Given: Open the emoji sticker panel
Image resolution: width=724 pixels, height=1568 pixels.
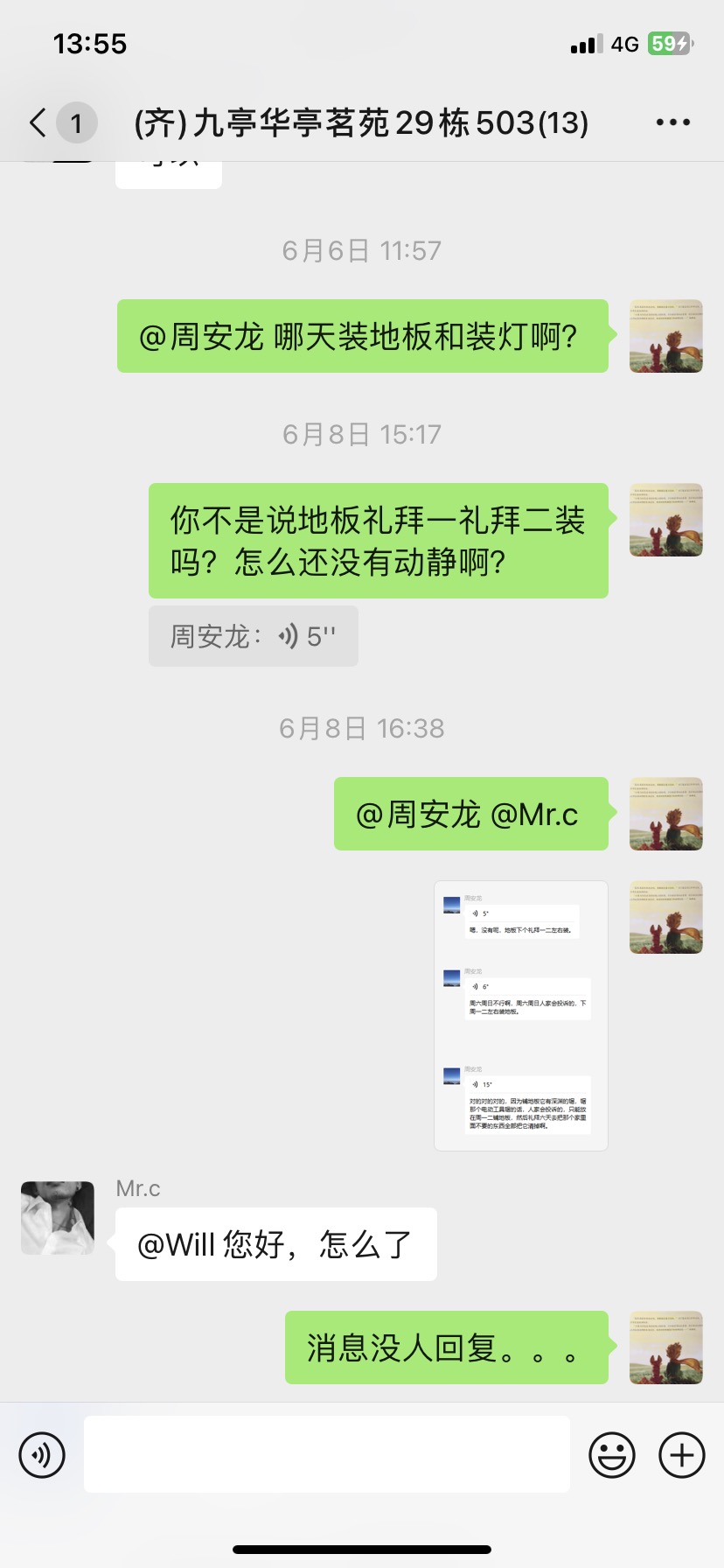Looking at the screenshot, I should [x=612, y=1455].
